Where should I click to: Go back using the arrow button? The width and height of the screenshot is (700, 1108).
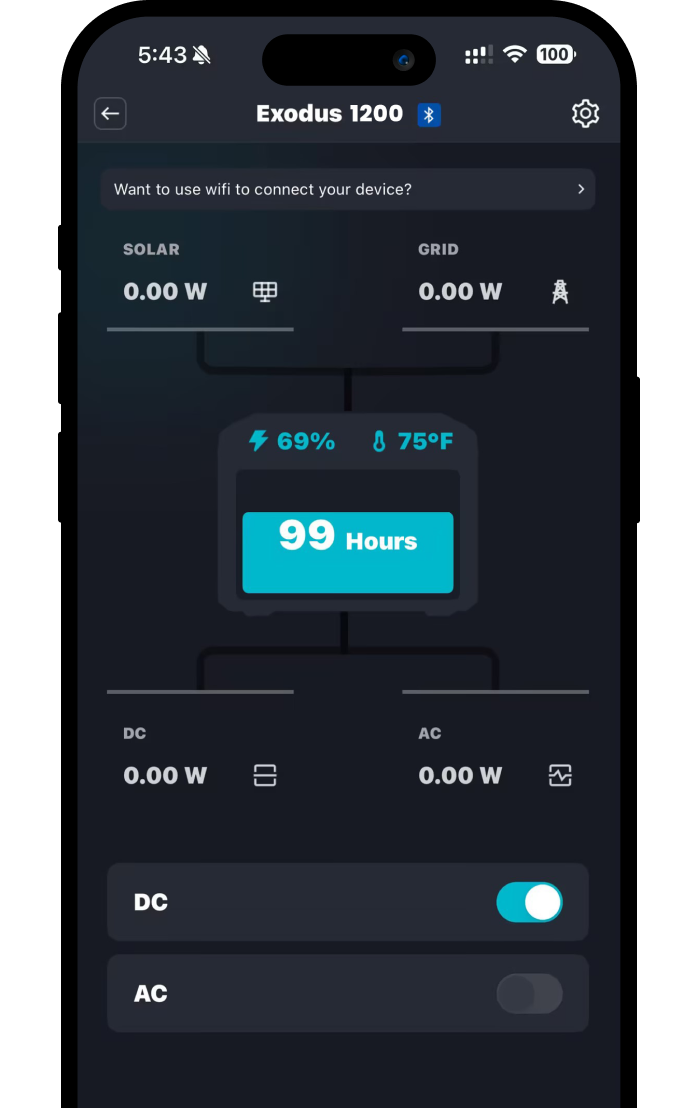[110, 114]
